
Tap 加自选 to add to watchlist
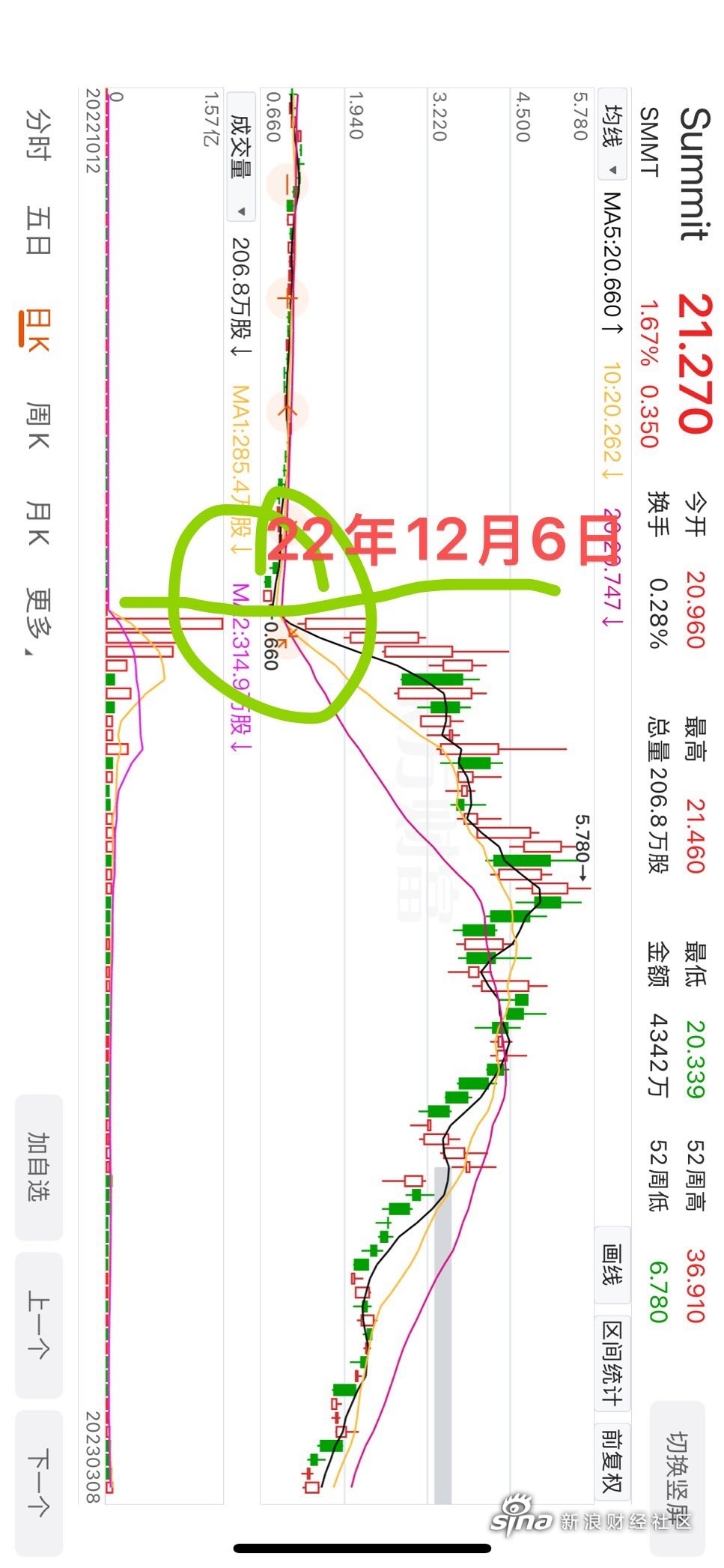tap(39, 1166)
